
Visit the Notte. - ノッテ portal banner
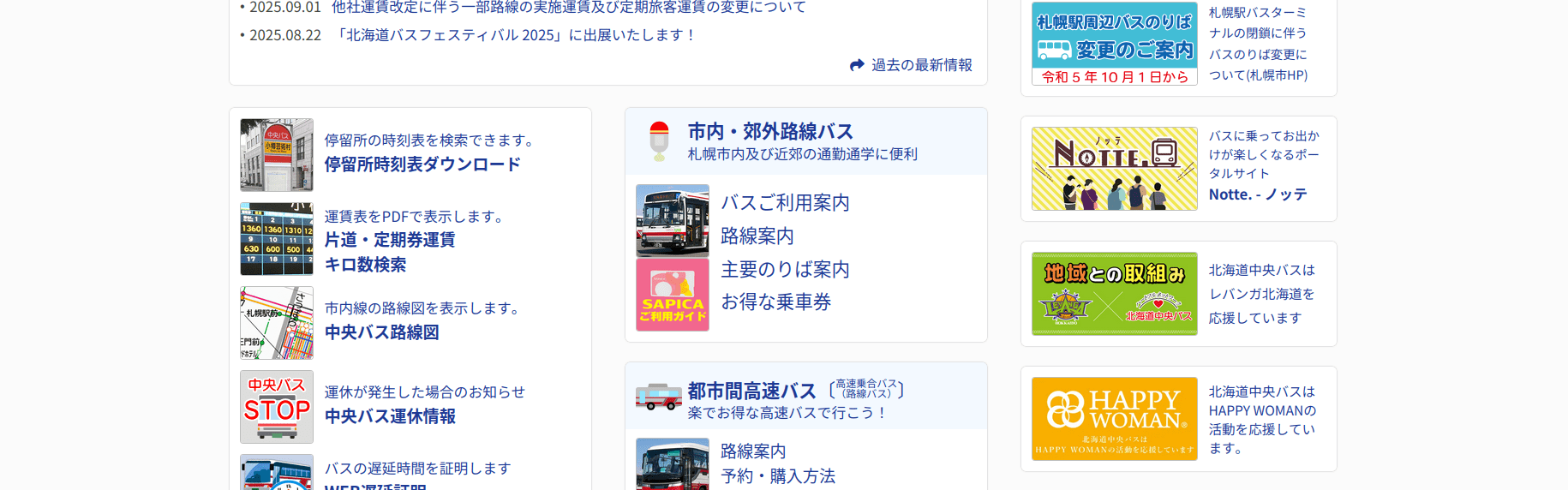[1114, 169]
